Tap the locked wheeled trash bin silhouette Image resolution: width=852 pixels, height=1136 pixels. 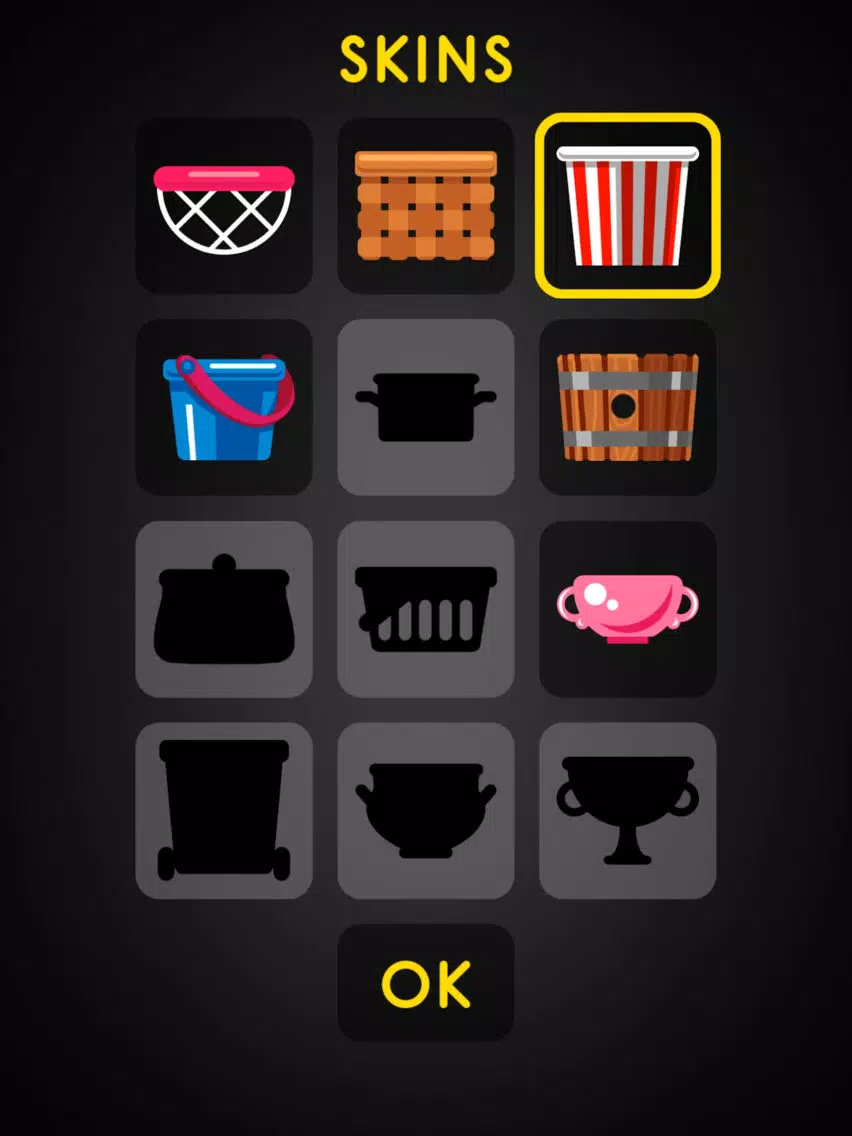224,810
